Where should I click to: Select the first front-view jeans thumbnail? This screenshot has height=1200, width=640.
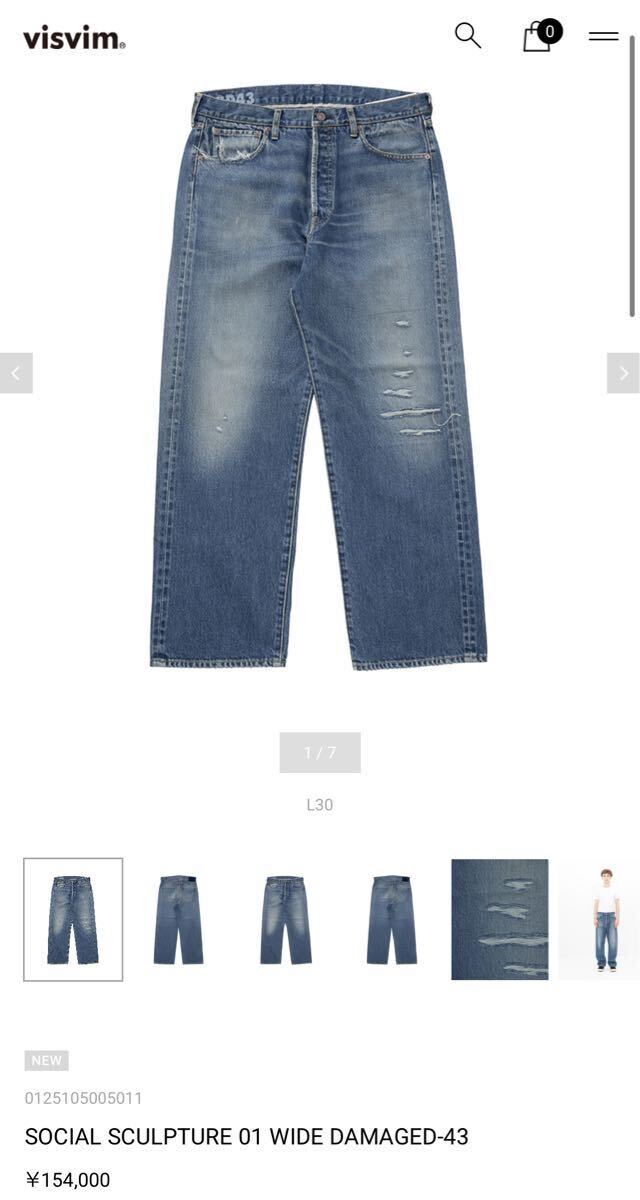[73, 919]
